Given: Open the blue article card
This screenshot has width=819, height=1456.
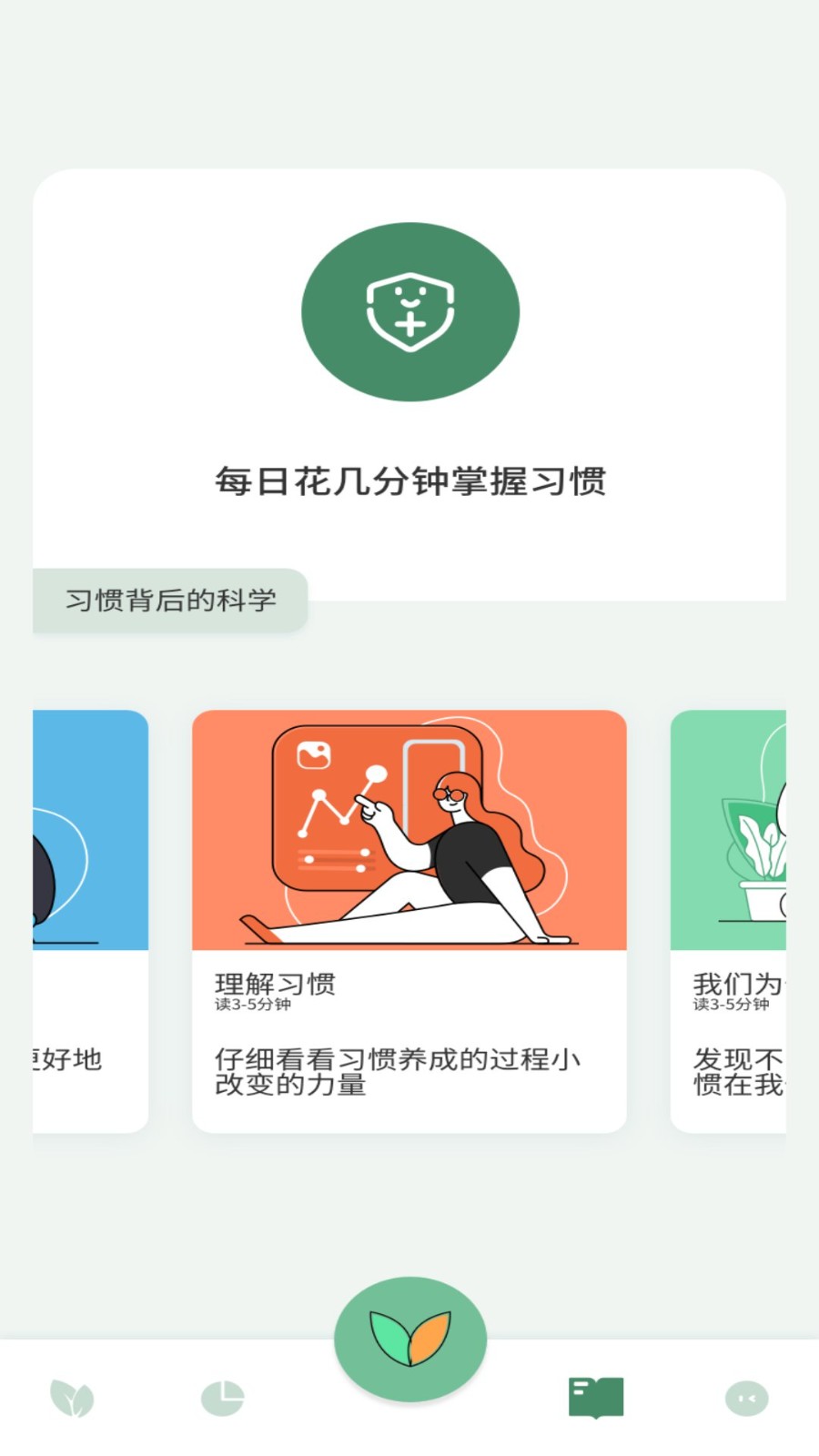Looking at the screenshot, I should tap(90, 920).
